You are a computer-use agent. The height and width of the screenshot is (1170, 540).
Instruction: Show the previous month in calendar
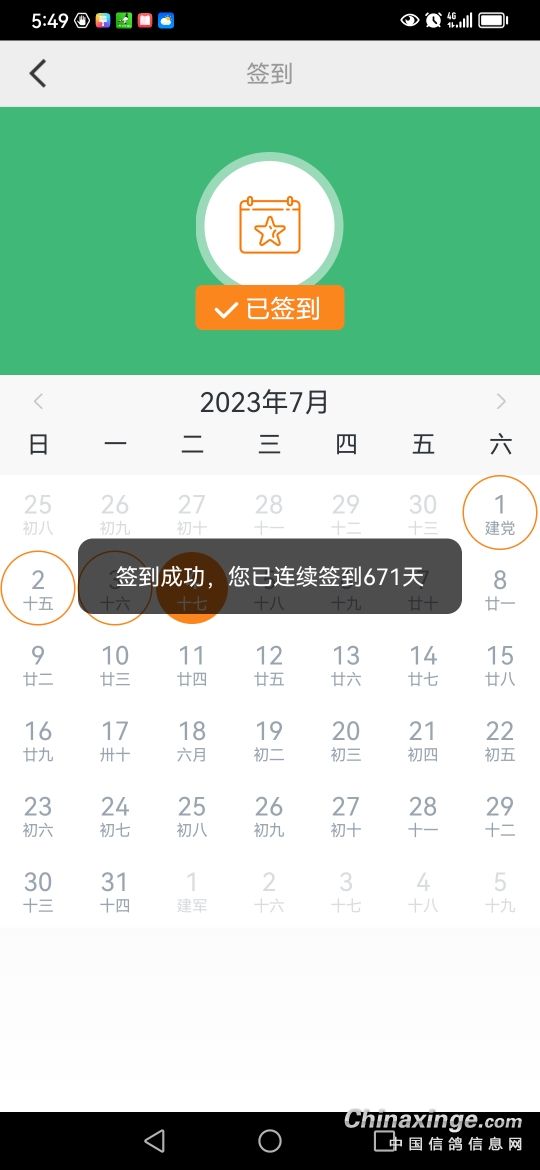(38, 401)
